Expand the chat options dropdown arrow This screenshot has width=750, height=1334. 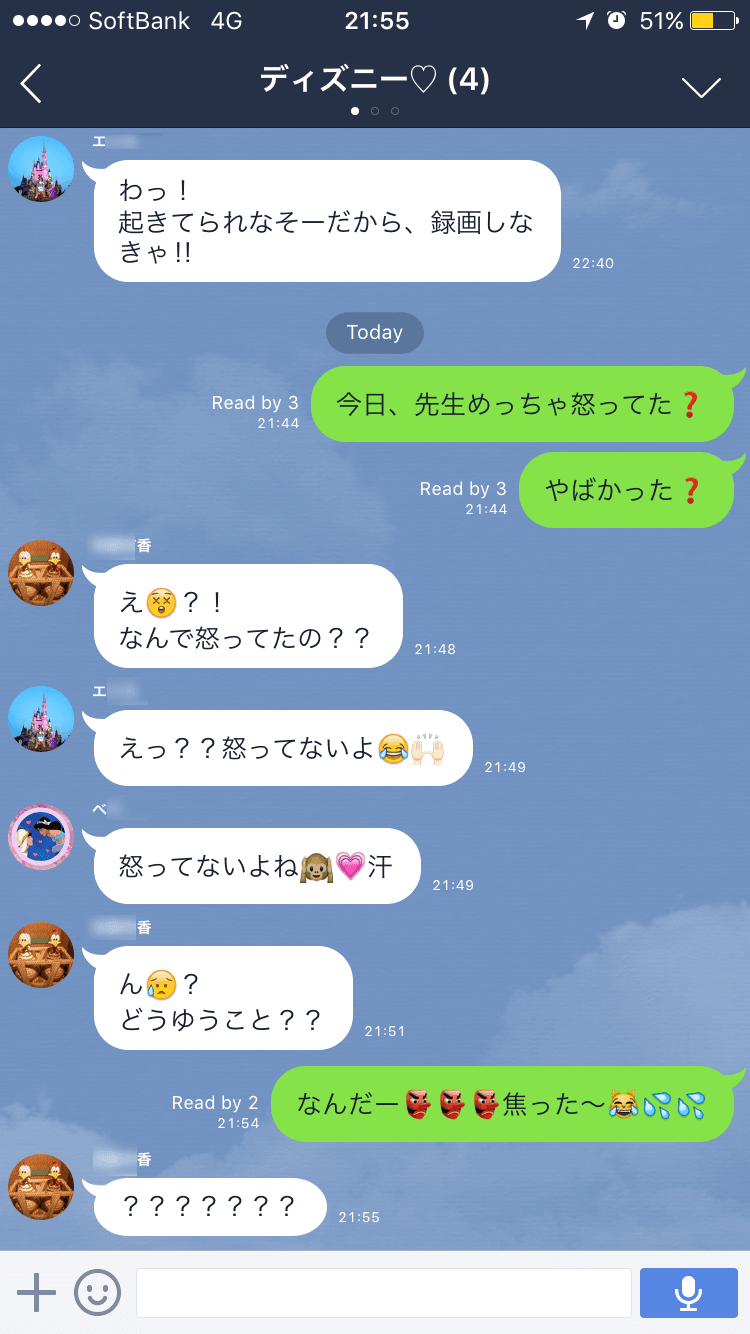[701, 86]
